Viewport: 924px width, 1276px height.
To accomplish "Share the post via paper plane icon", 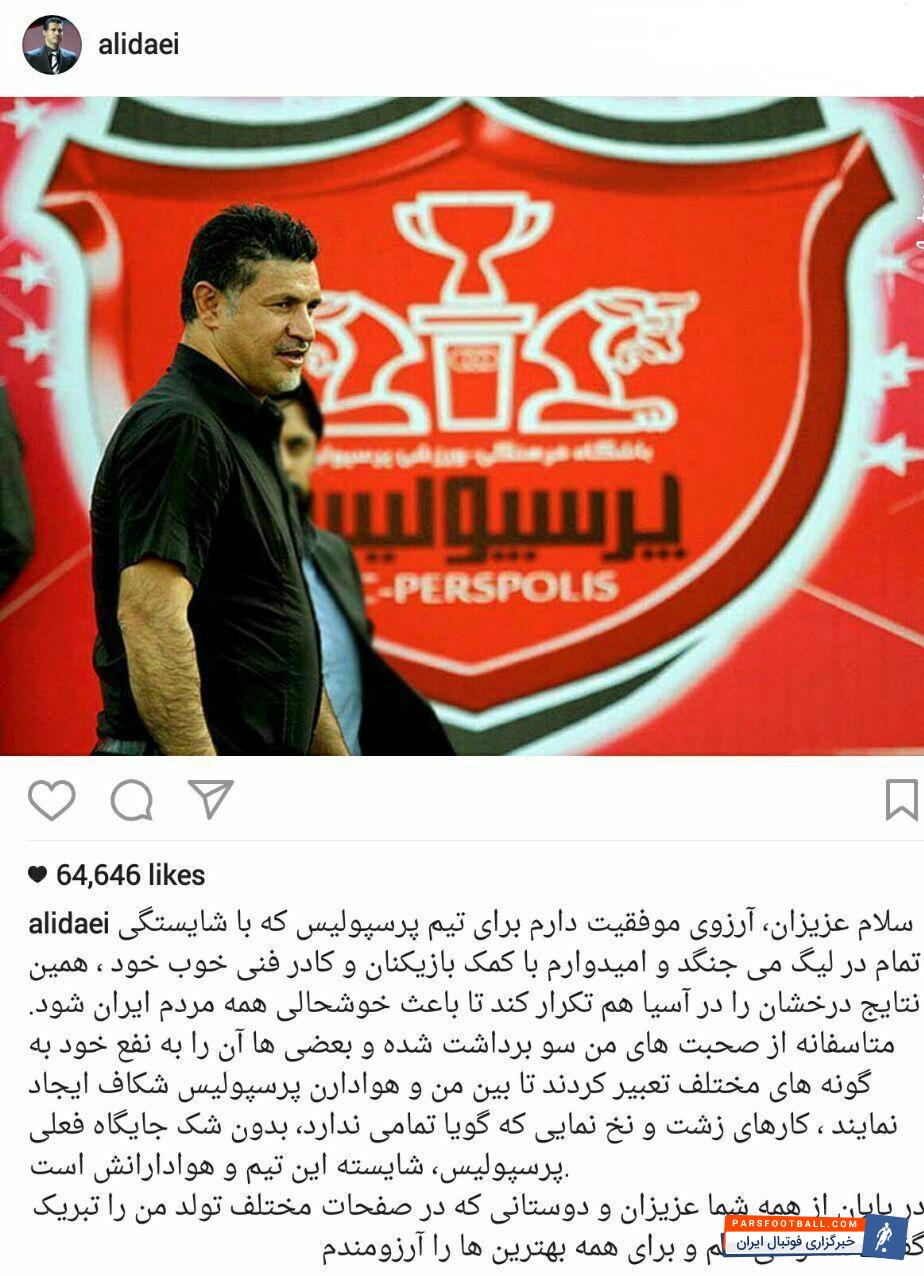I will tap(210, 799).
